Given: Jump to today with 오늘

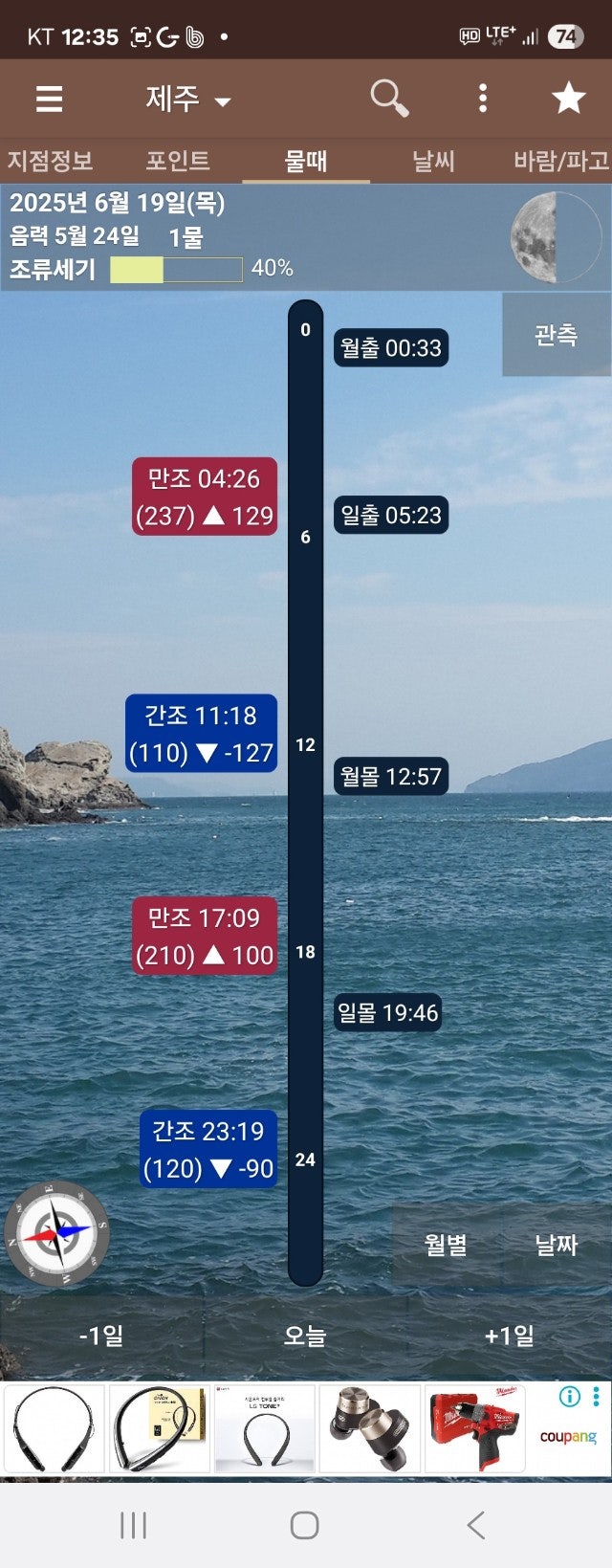Looking at the screenshot, I should click(305, 1336).
